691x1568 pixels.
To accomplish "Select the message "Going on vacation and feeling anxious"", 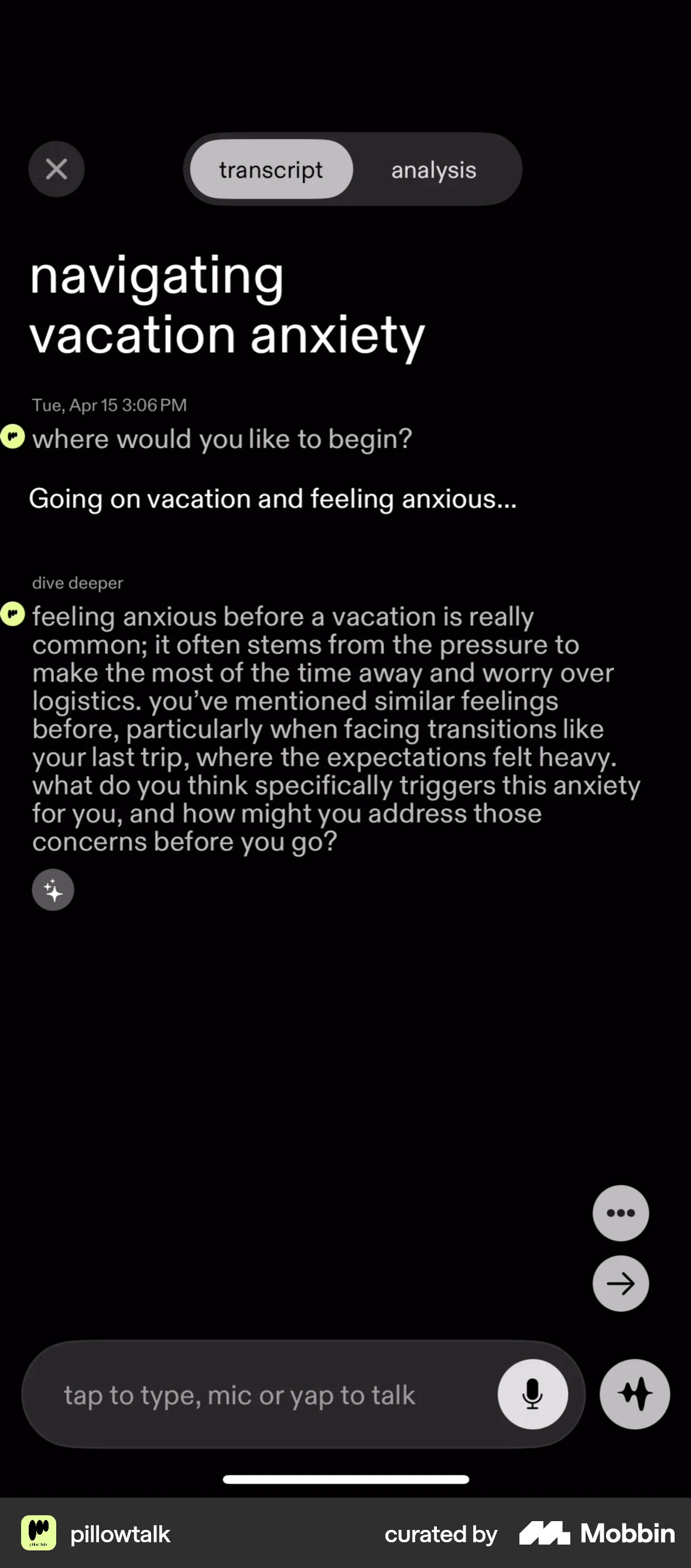I will [273, 498].
